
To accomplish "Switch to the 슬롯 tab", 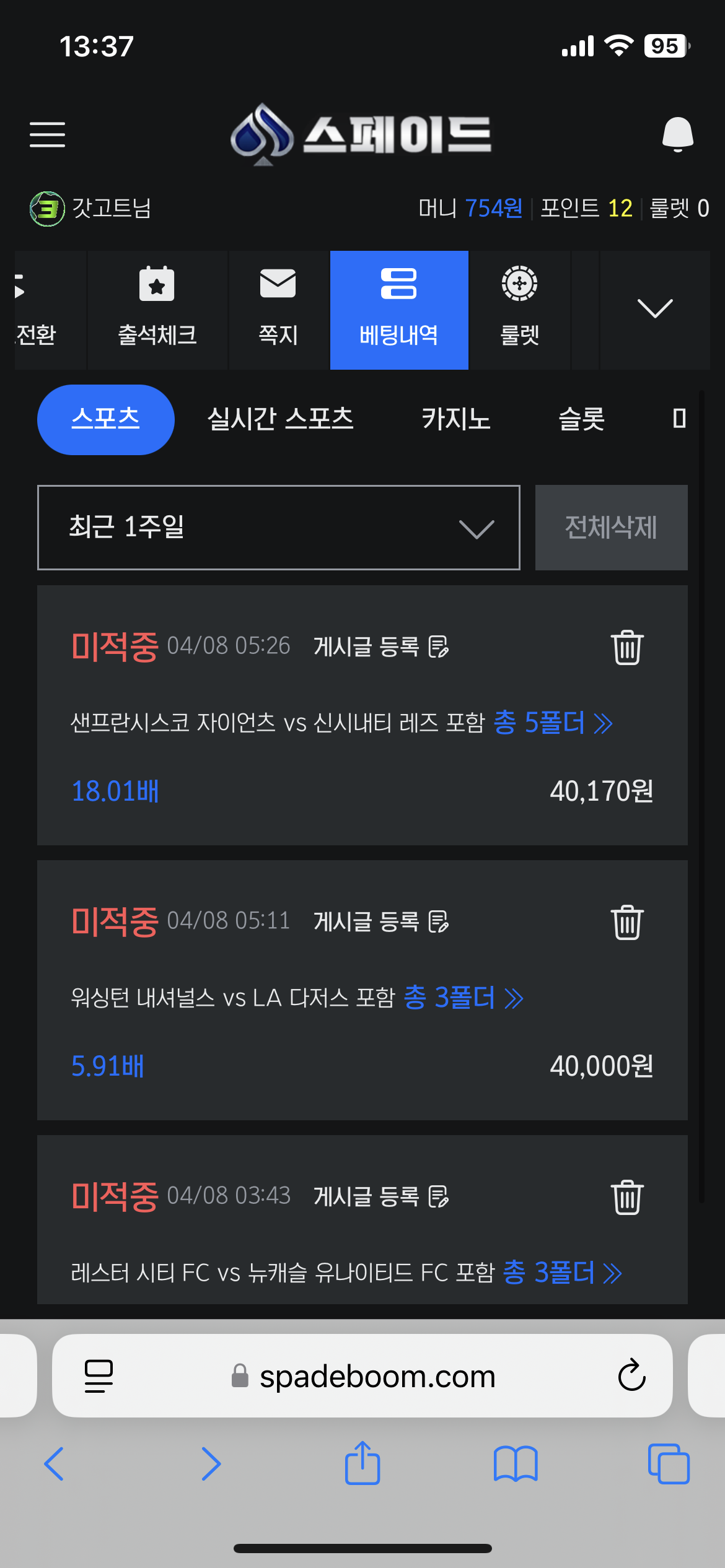I will click(581, 419).
